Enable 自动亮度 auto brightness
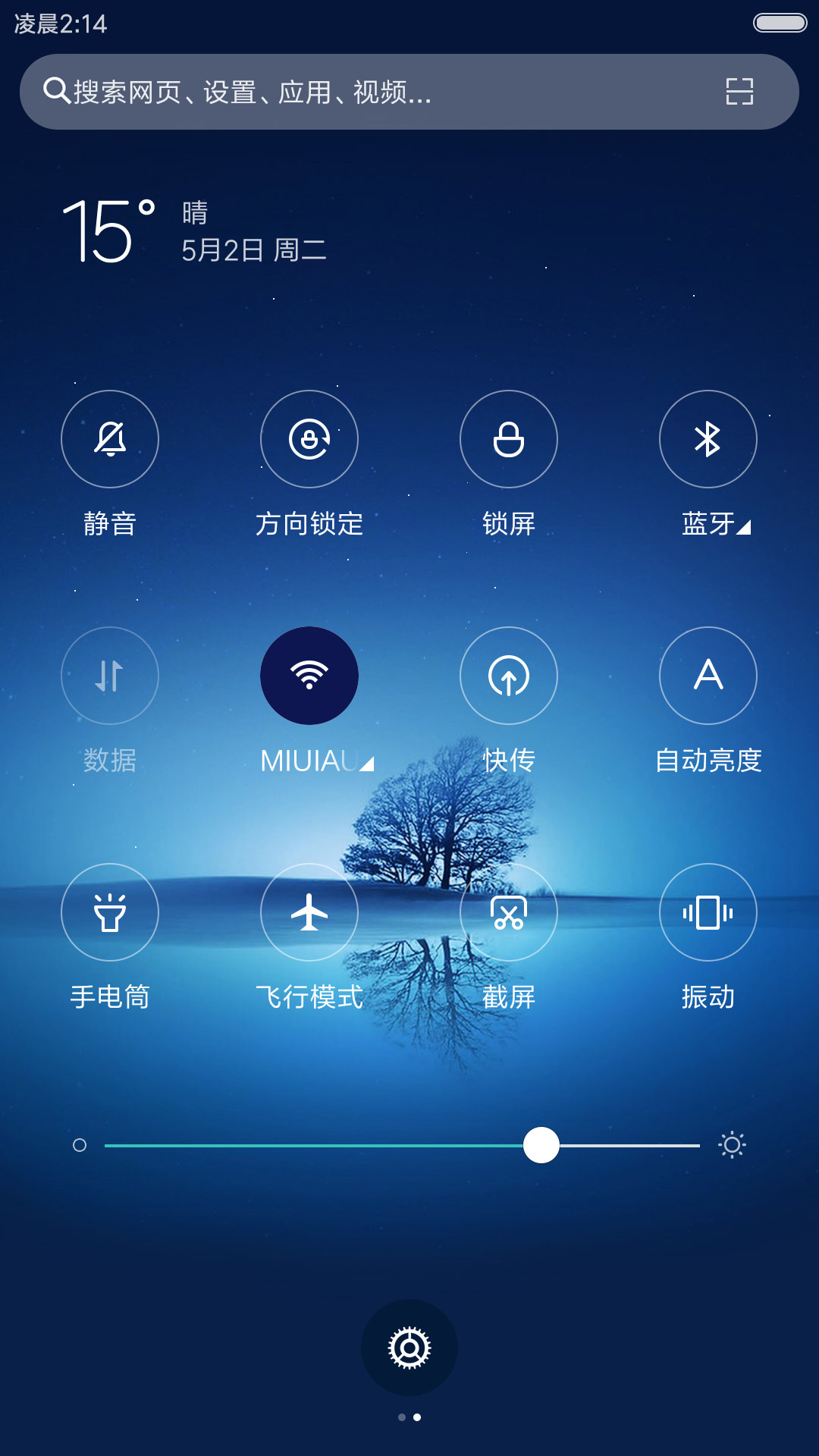819x1456 pixels. pos(708,676)
